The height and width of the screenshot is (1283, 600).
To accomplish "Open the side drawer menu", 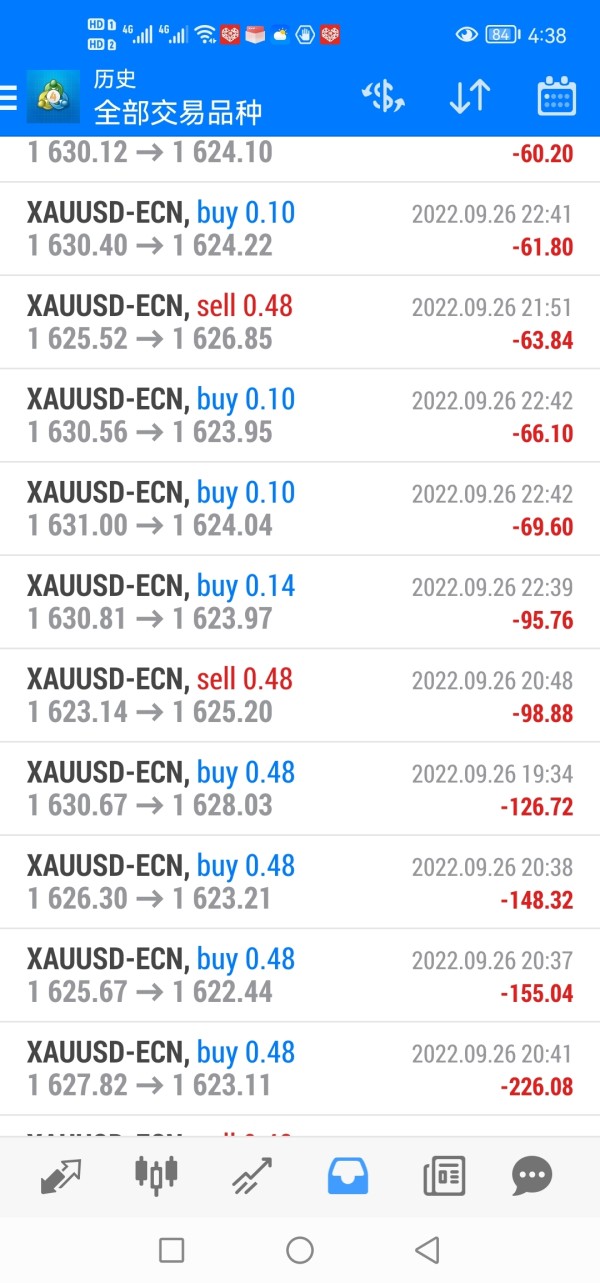I will 10,97.
